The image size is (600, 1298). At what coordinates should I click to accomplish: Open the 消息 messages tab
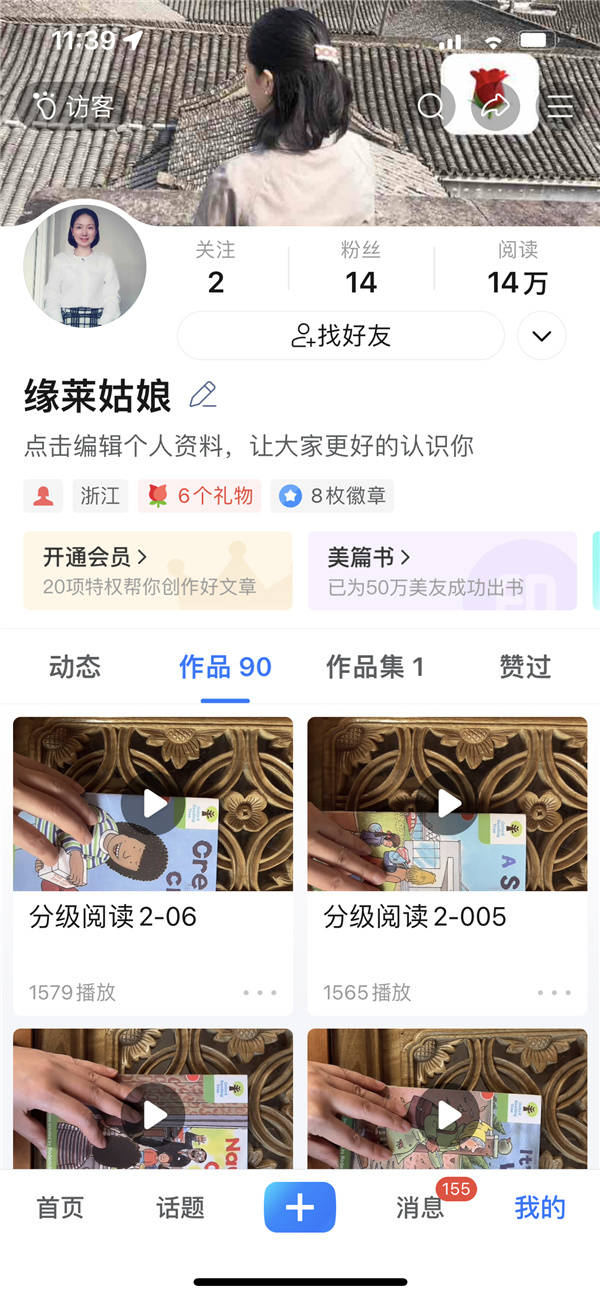pyautogui.click(x=420, y=1207)
